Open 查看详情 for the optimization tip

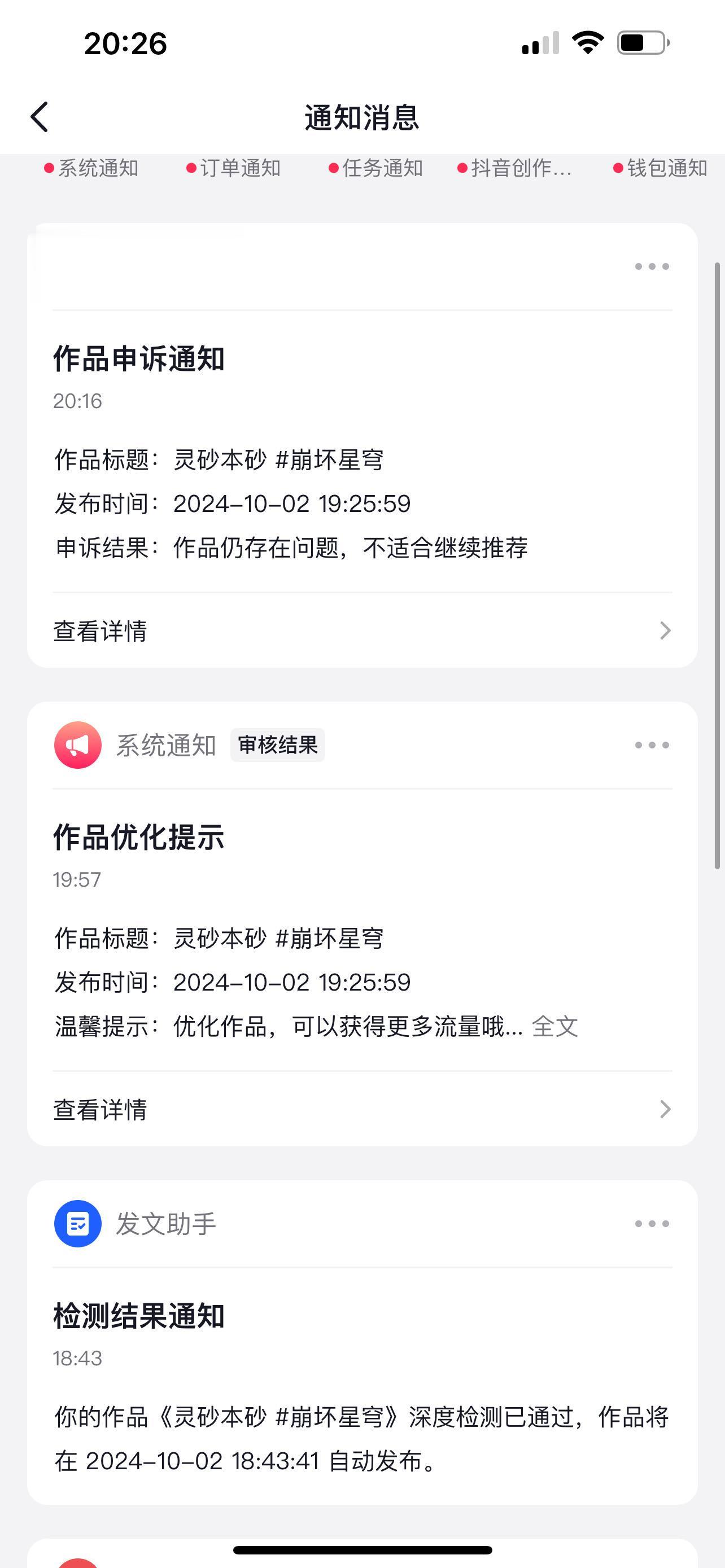tap(100, 1110)
